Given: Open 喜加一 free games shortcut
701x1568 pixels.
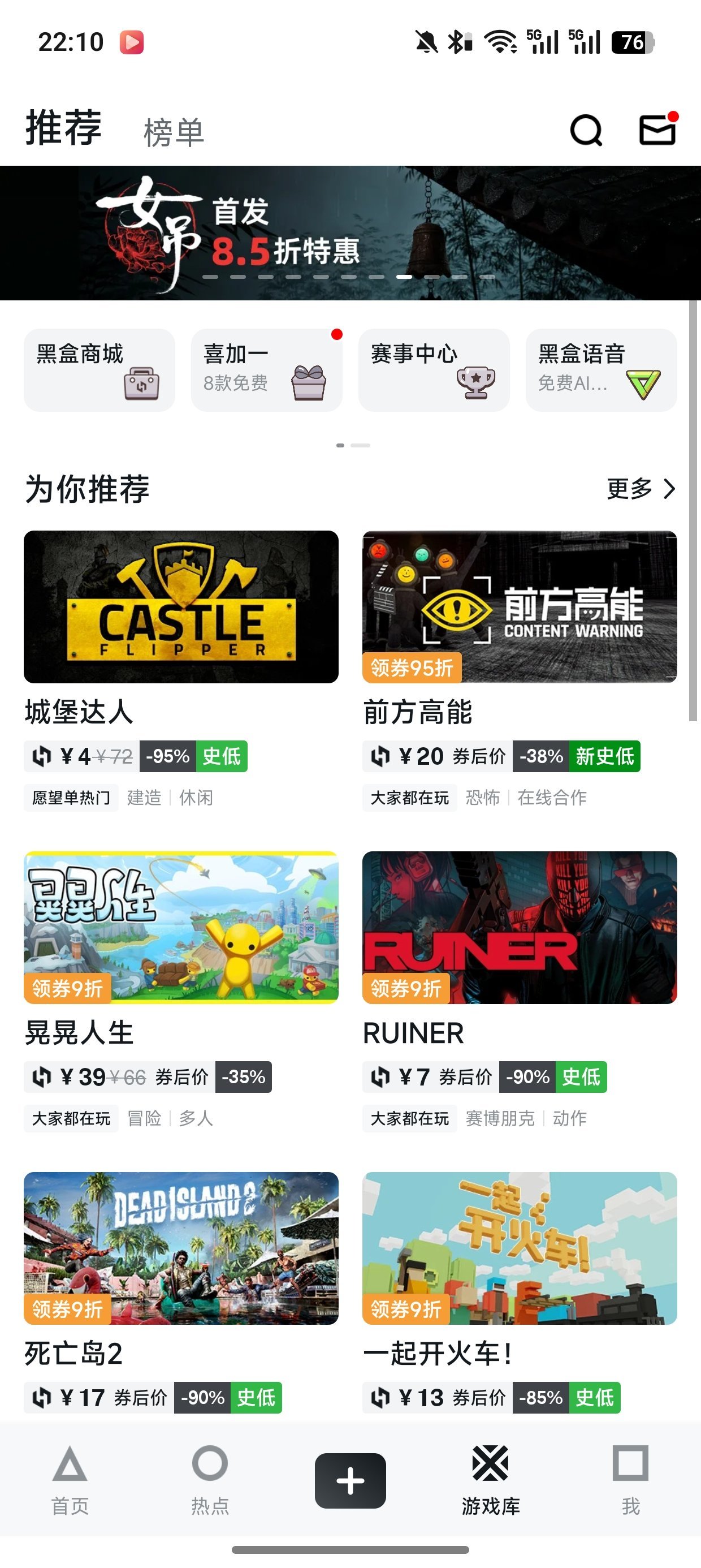Looking at the screenshot, I should click(x=266, y=370).
